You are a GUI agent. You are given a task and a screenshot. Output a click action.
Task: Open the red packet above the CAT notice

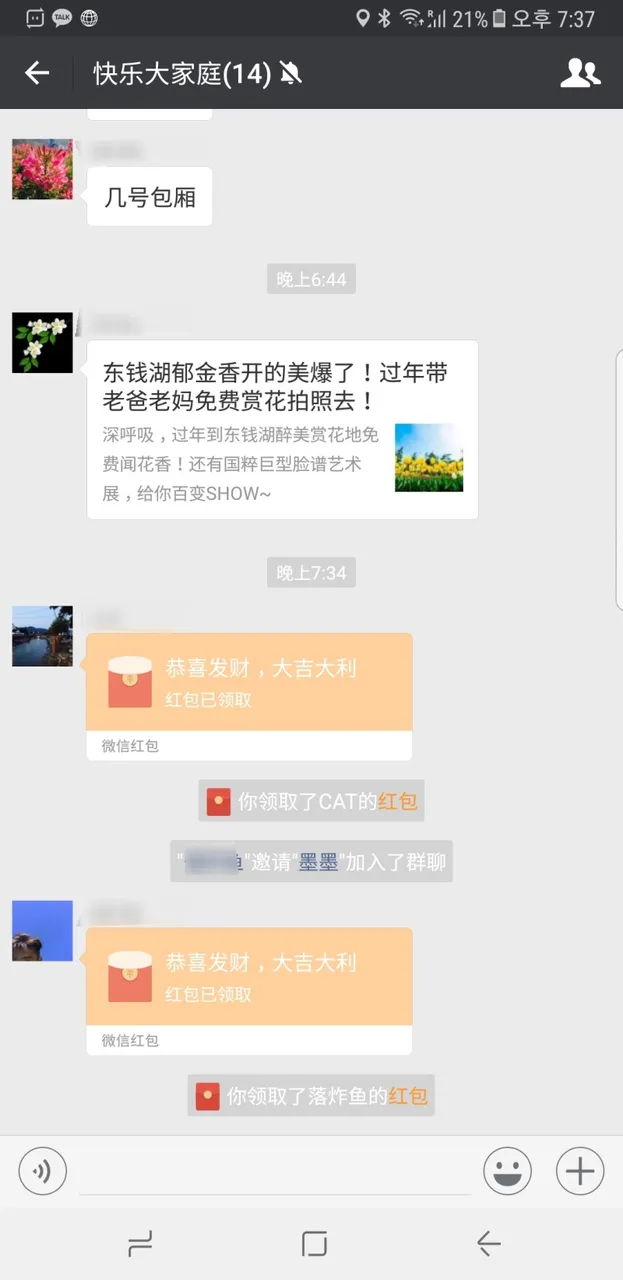249,683
